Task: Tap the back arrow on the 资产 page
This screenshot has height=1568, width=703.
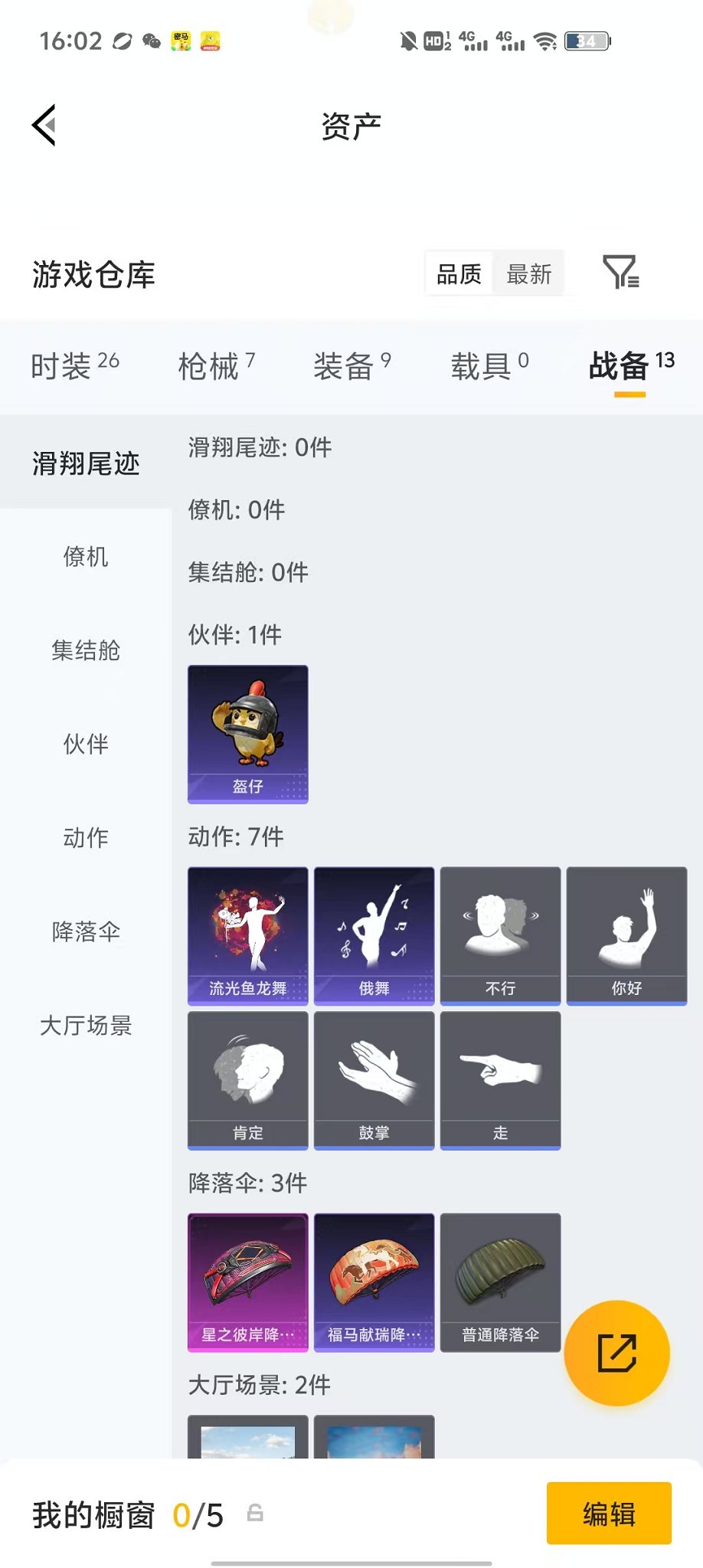Action: click(x=44, y=125)
